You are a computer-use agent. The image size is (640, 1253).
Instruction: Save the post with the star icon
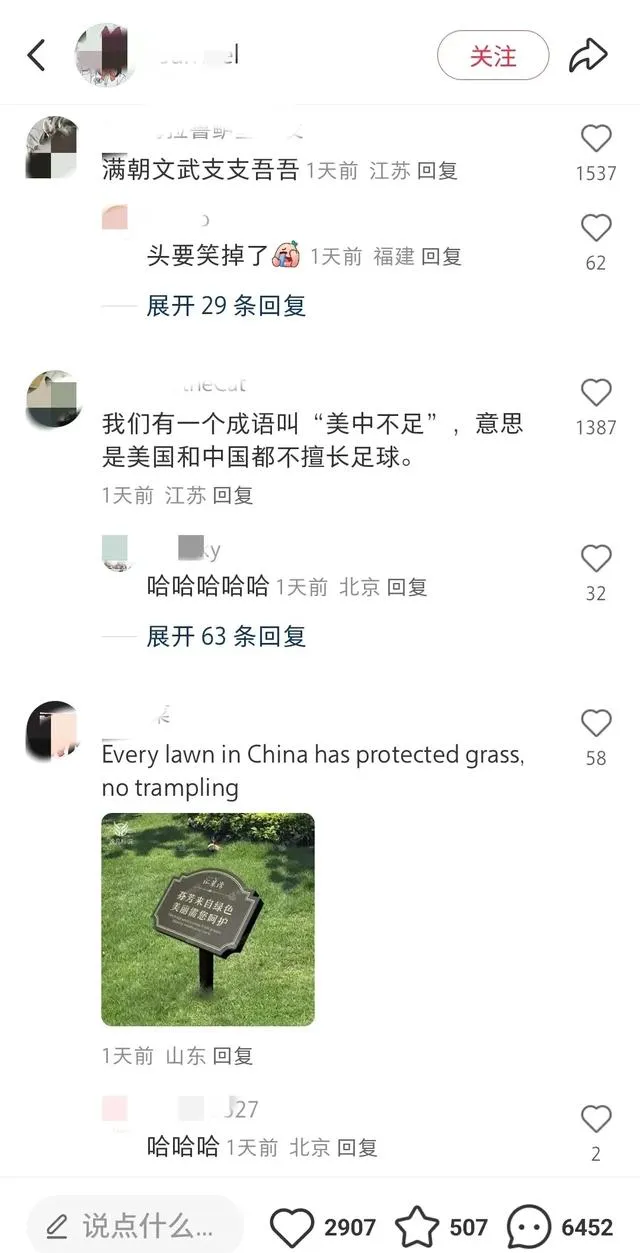(x=417, y=1227)
